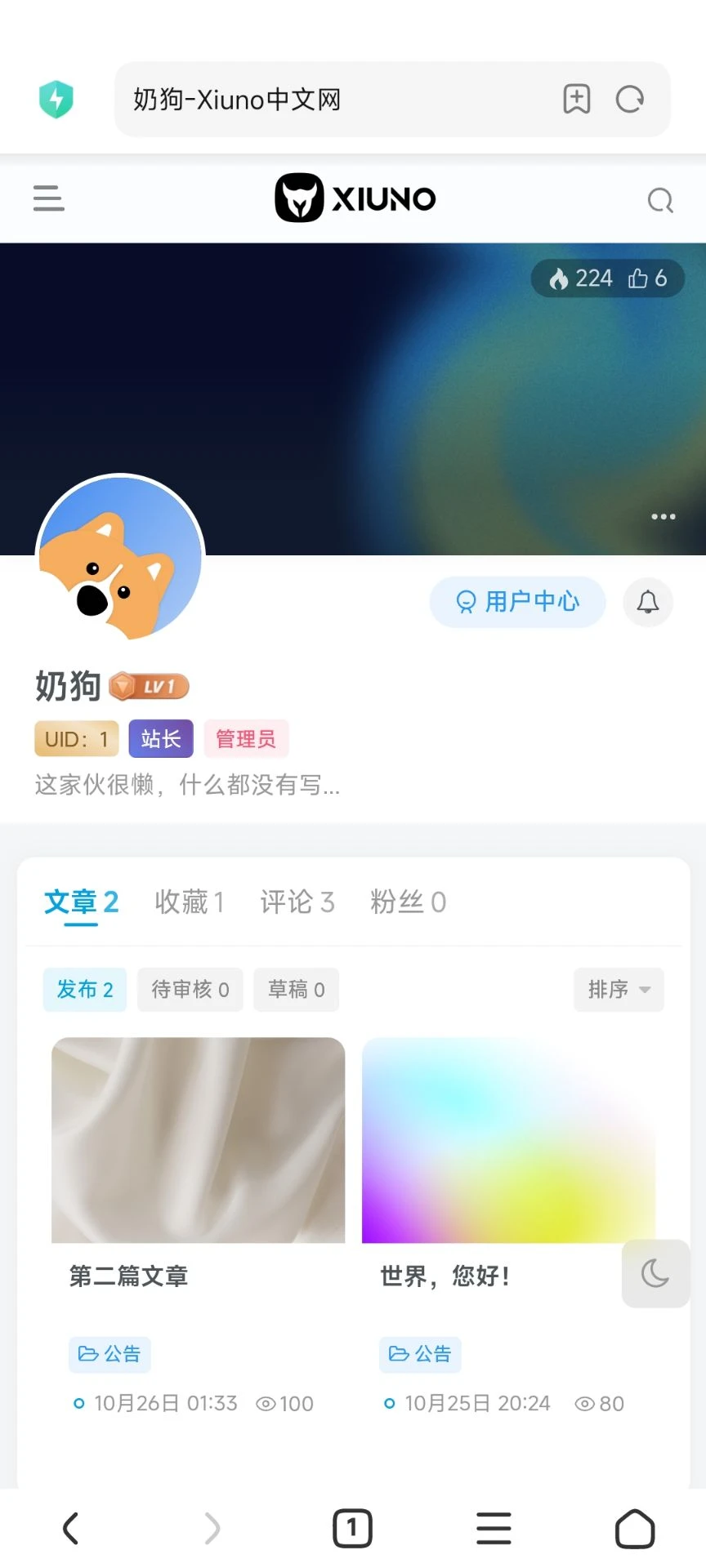
Task: Open the hamburger menu on Xiuno header
Action: pos(48,198)
